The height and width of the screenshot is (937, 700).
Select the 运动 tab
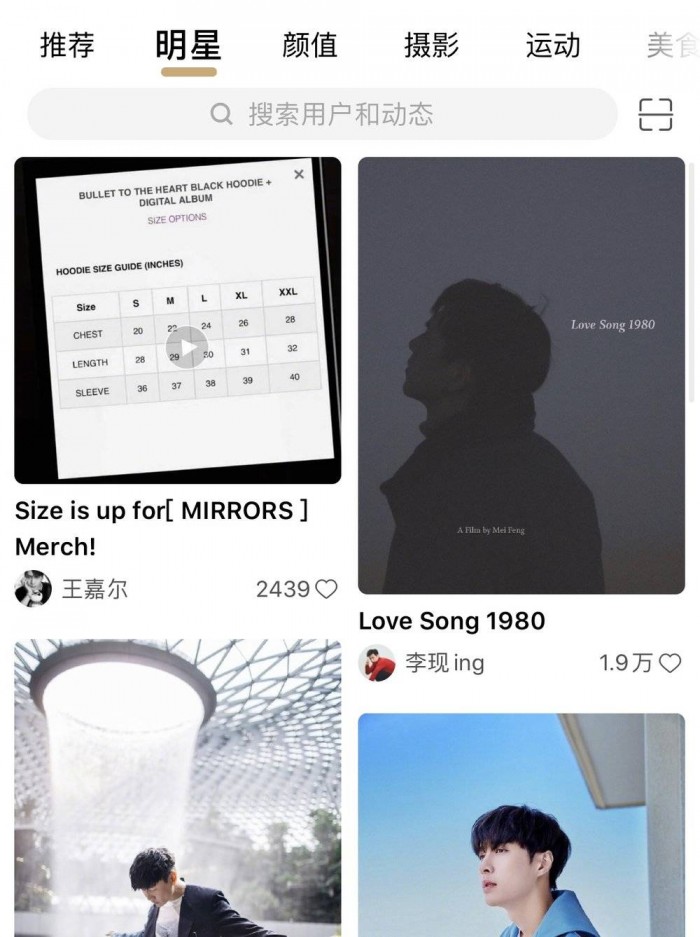point(553,46)
